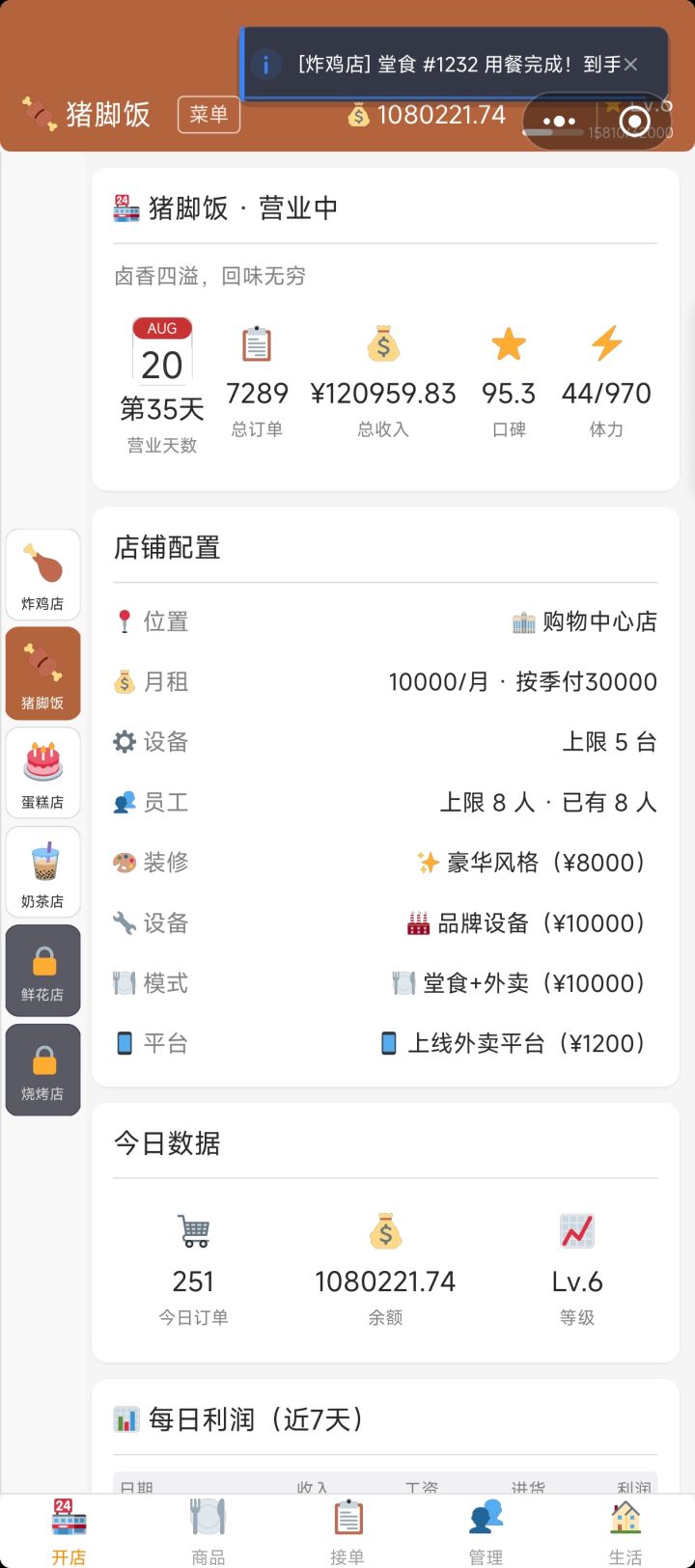Click the screen record circle icon top right
Viewport: 695px width, 1568px height.
(635, 122)
